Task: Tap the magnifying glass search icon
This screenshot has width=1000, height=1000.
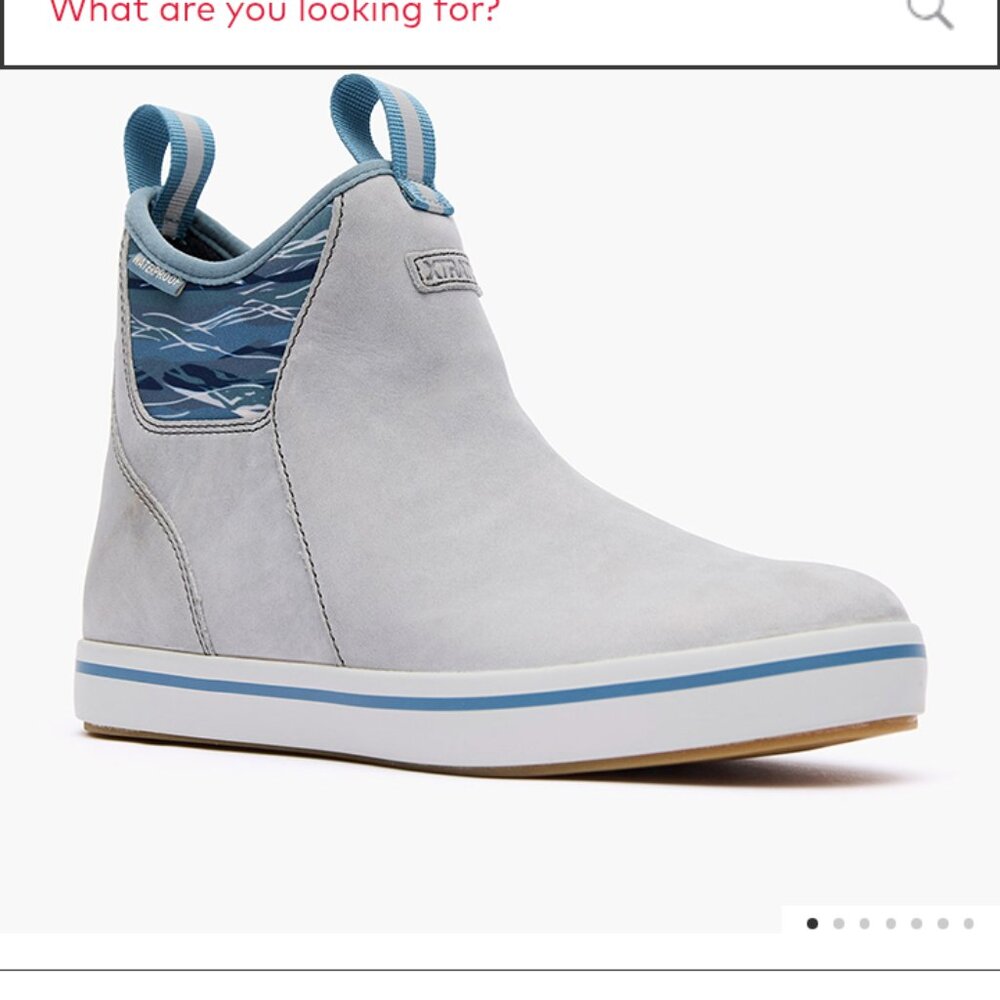Action: point(928,12)
